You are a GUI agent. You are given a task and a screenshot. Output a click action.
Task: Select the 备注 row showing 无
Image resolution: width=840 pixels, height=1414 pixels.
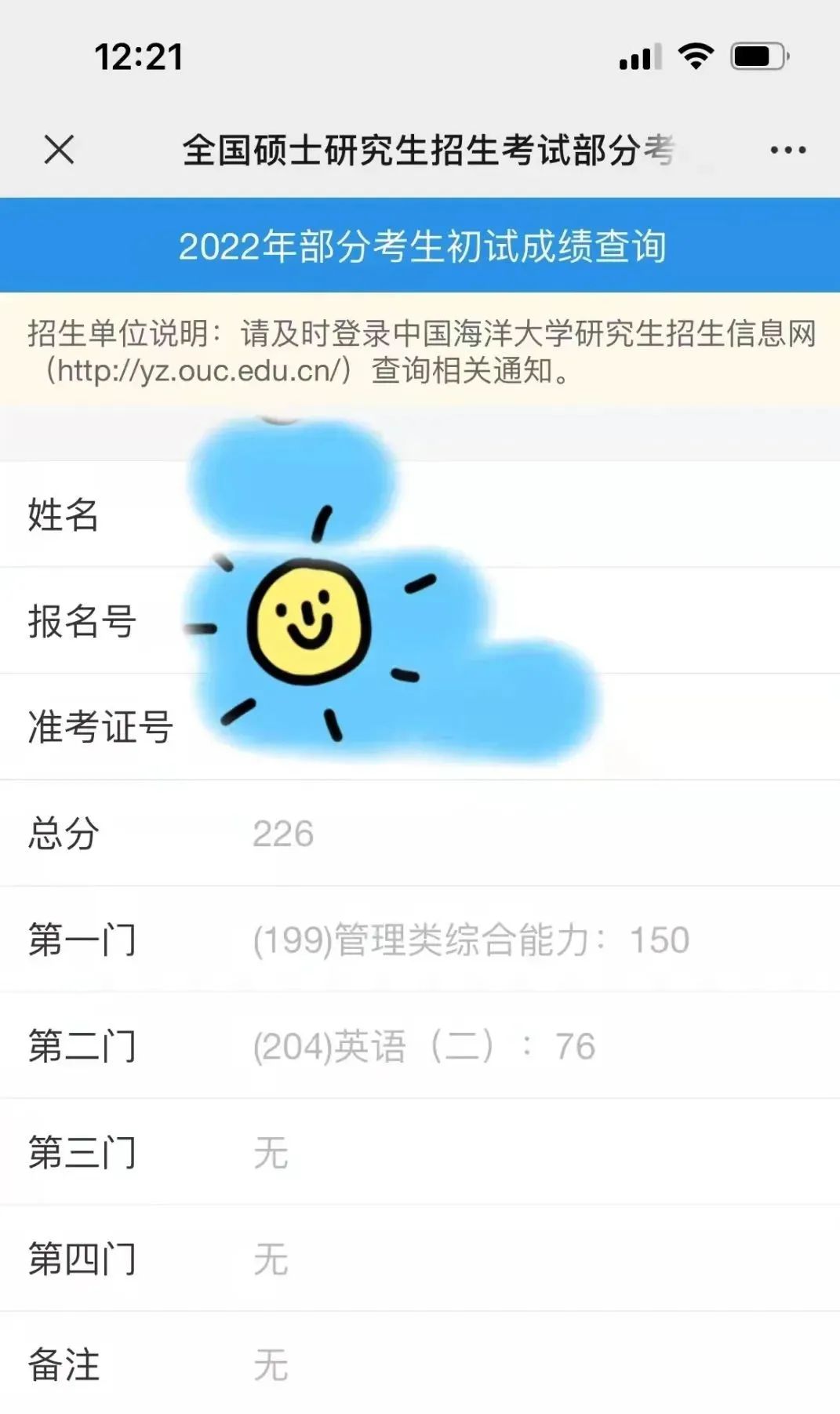(x=271, y=1365)
